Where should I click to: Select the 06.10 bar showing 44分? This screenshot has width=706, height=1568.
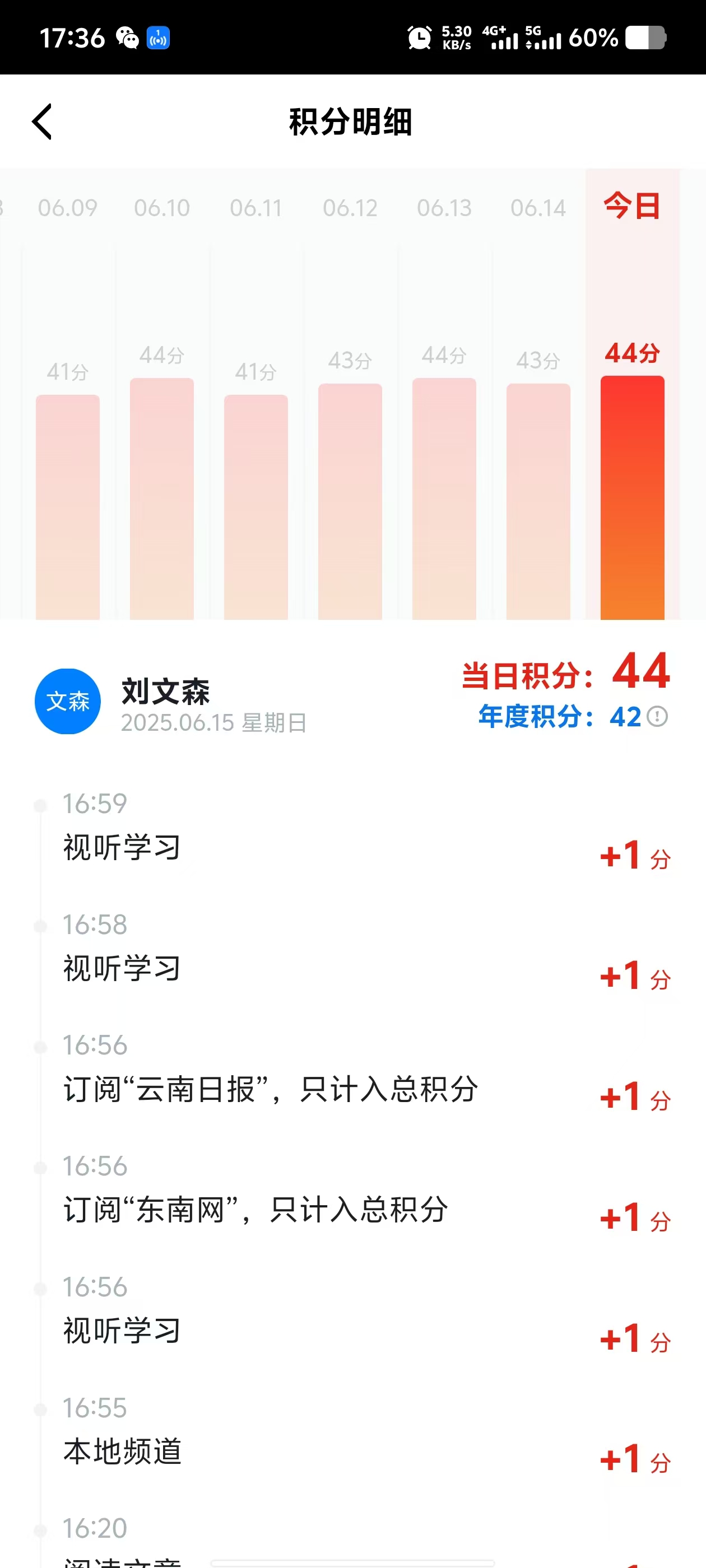click(x=161, y=498)
